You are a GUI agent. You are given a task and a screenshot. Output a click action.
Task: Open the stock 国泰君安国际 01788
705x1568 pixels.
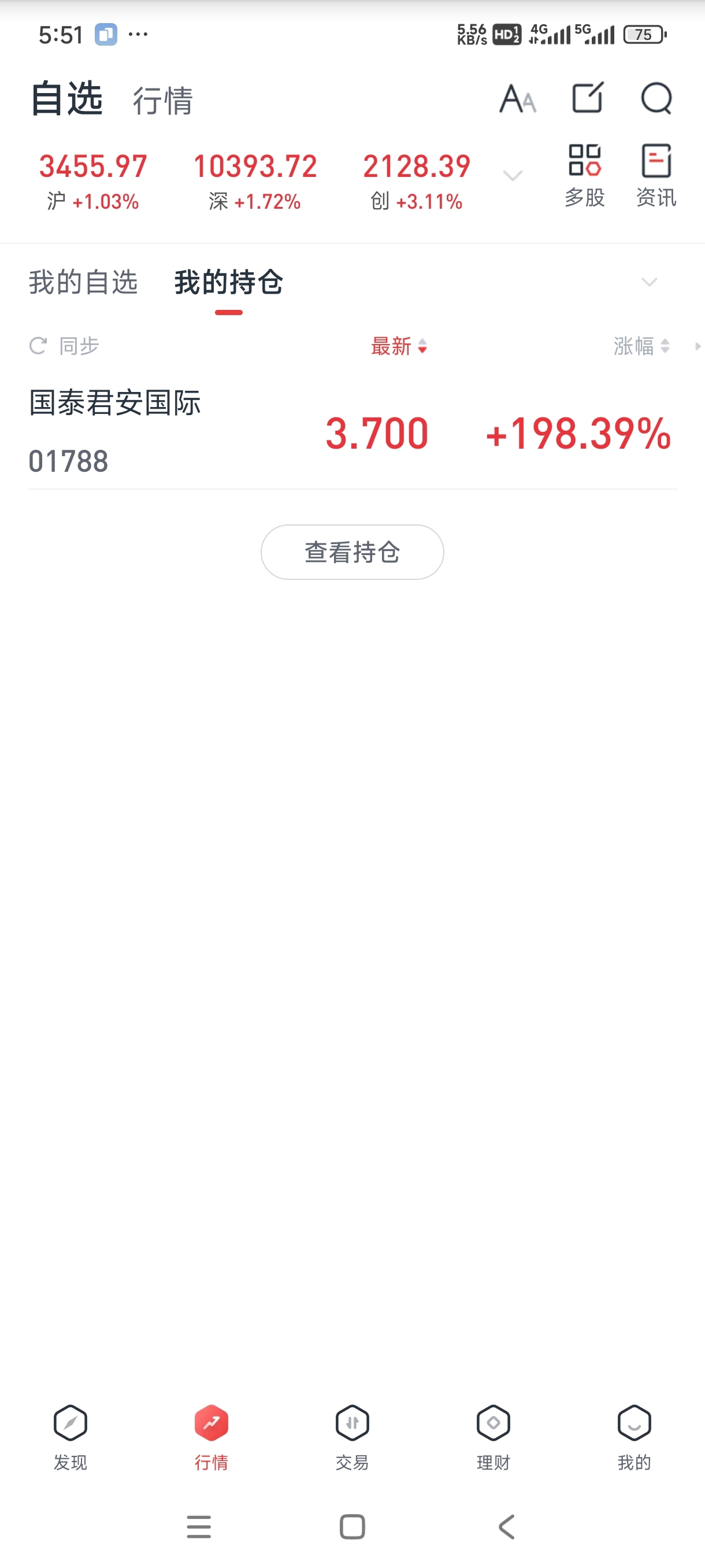click(352, 432)
